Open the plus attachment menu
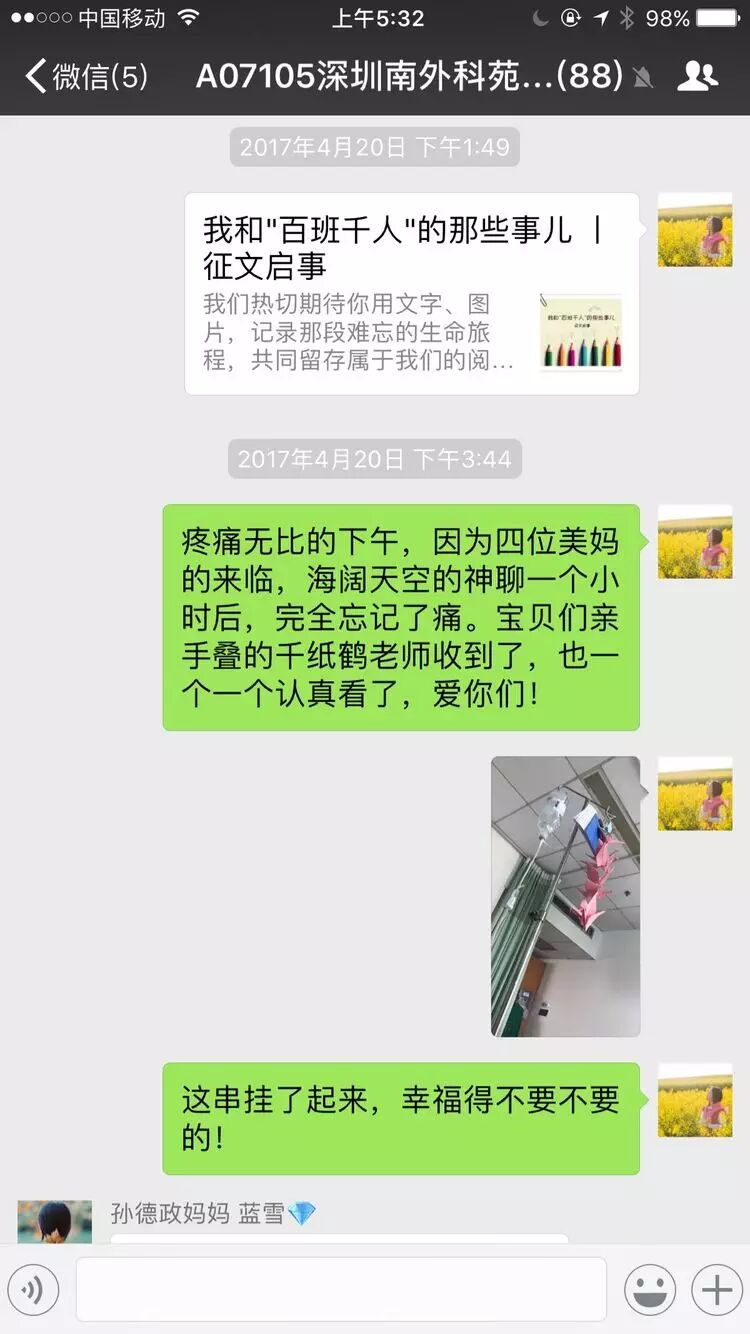The height and width of the screenshot is (1334, 750). pos(717,1290)
